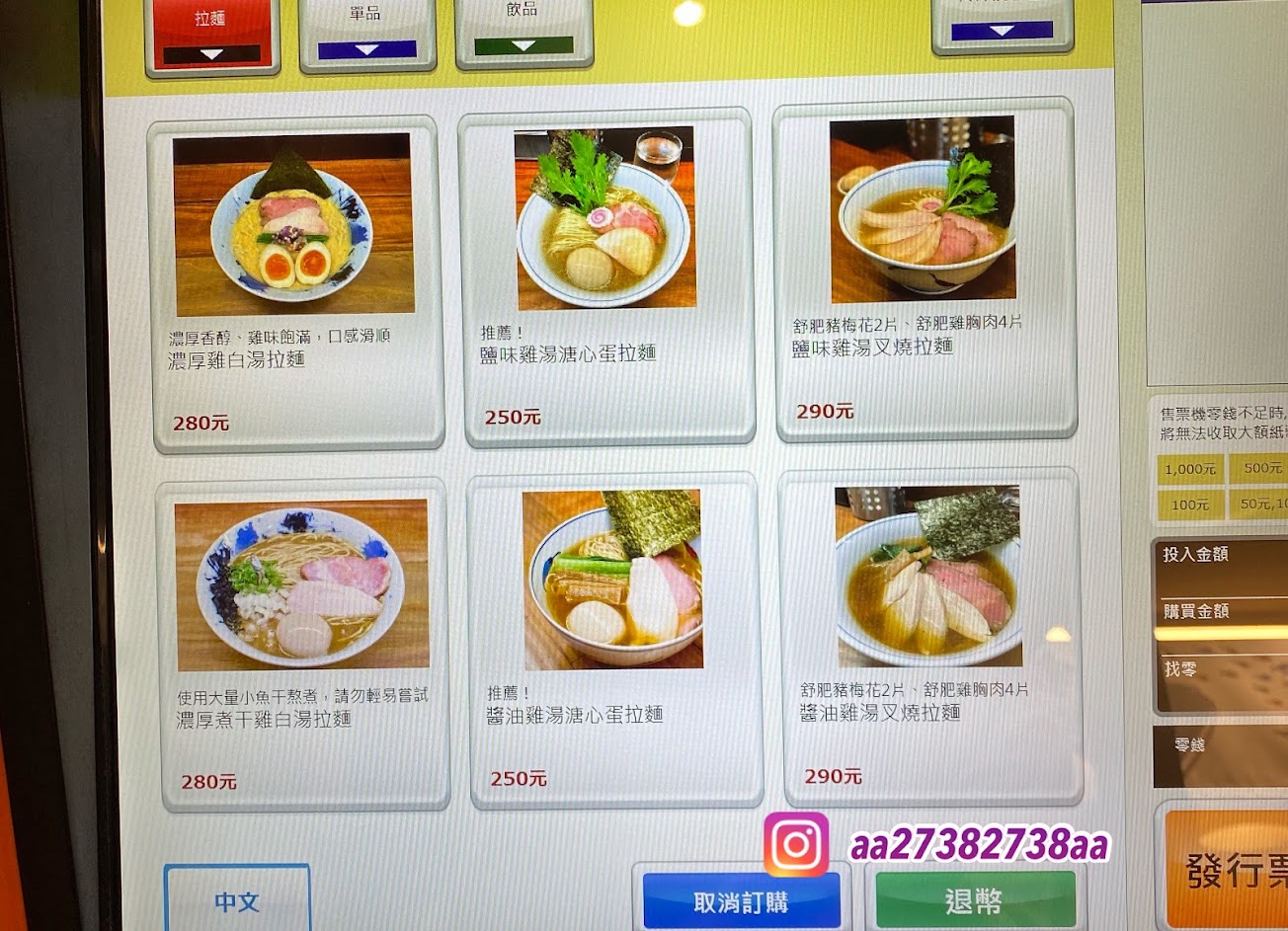Cancel the order with 取消訂購

tap(741, 900)
